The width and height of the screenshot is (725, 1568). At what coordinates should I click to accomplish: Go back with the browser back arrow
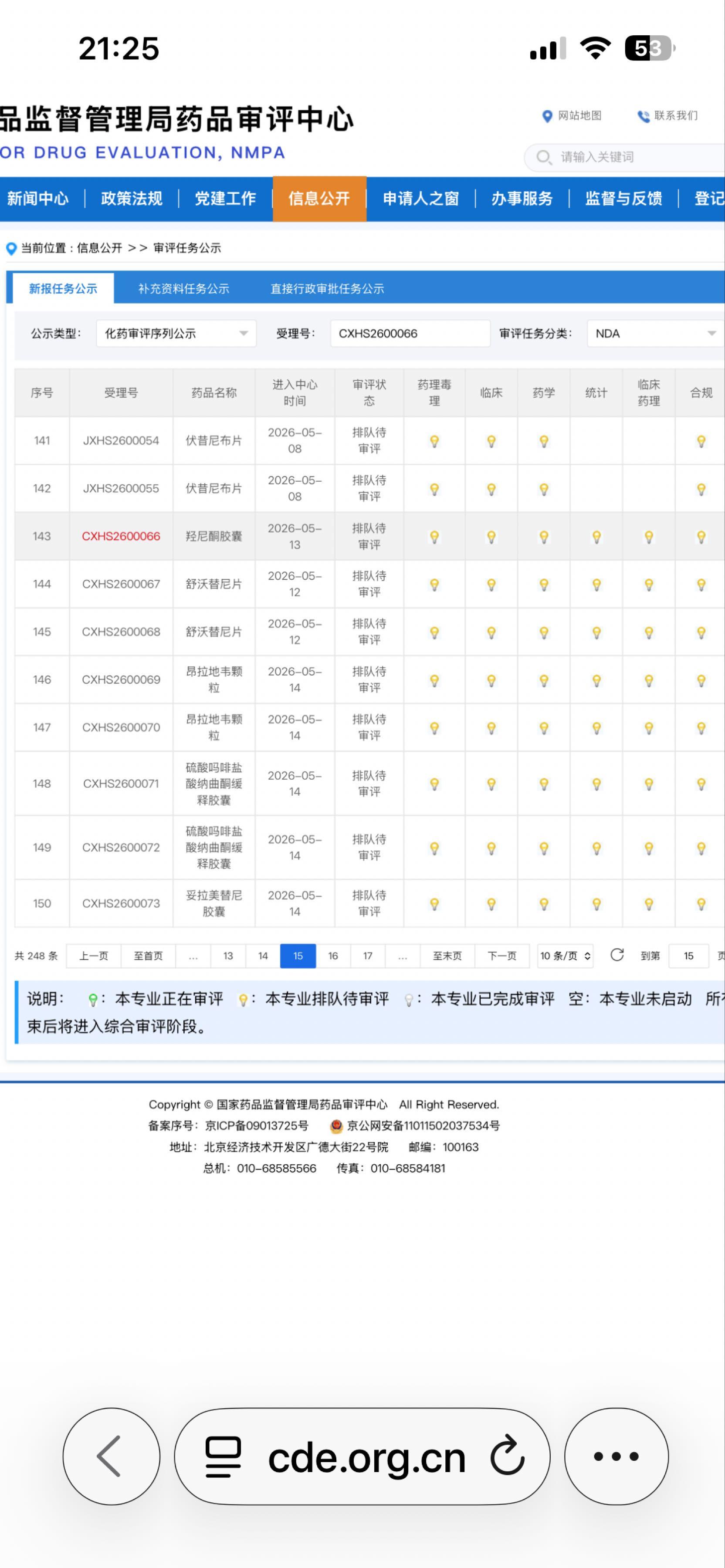tap(111, 1456)
